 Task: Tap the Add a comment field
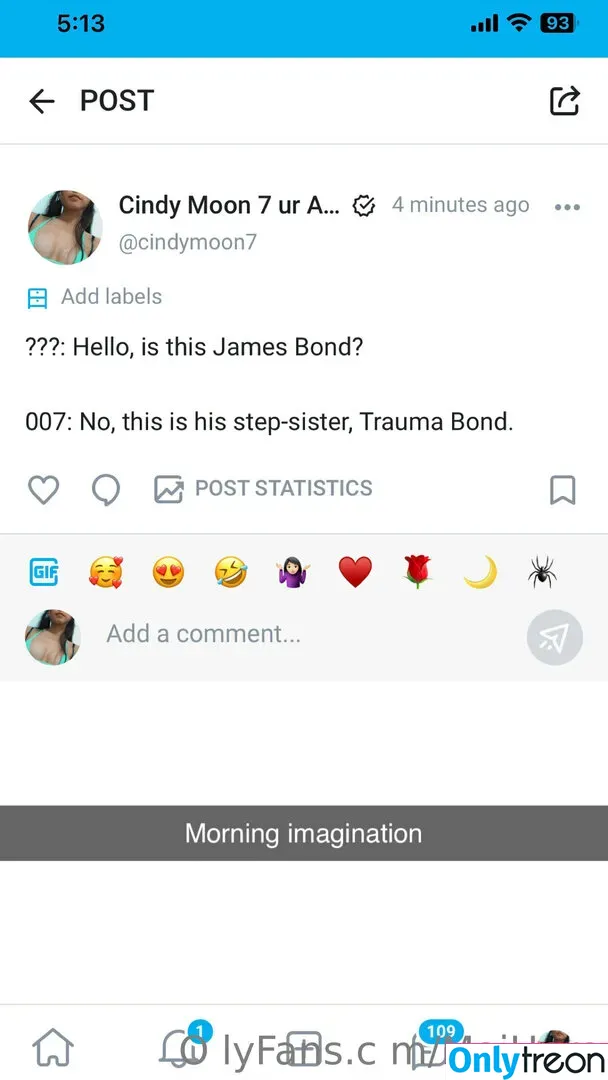(300, 634)
